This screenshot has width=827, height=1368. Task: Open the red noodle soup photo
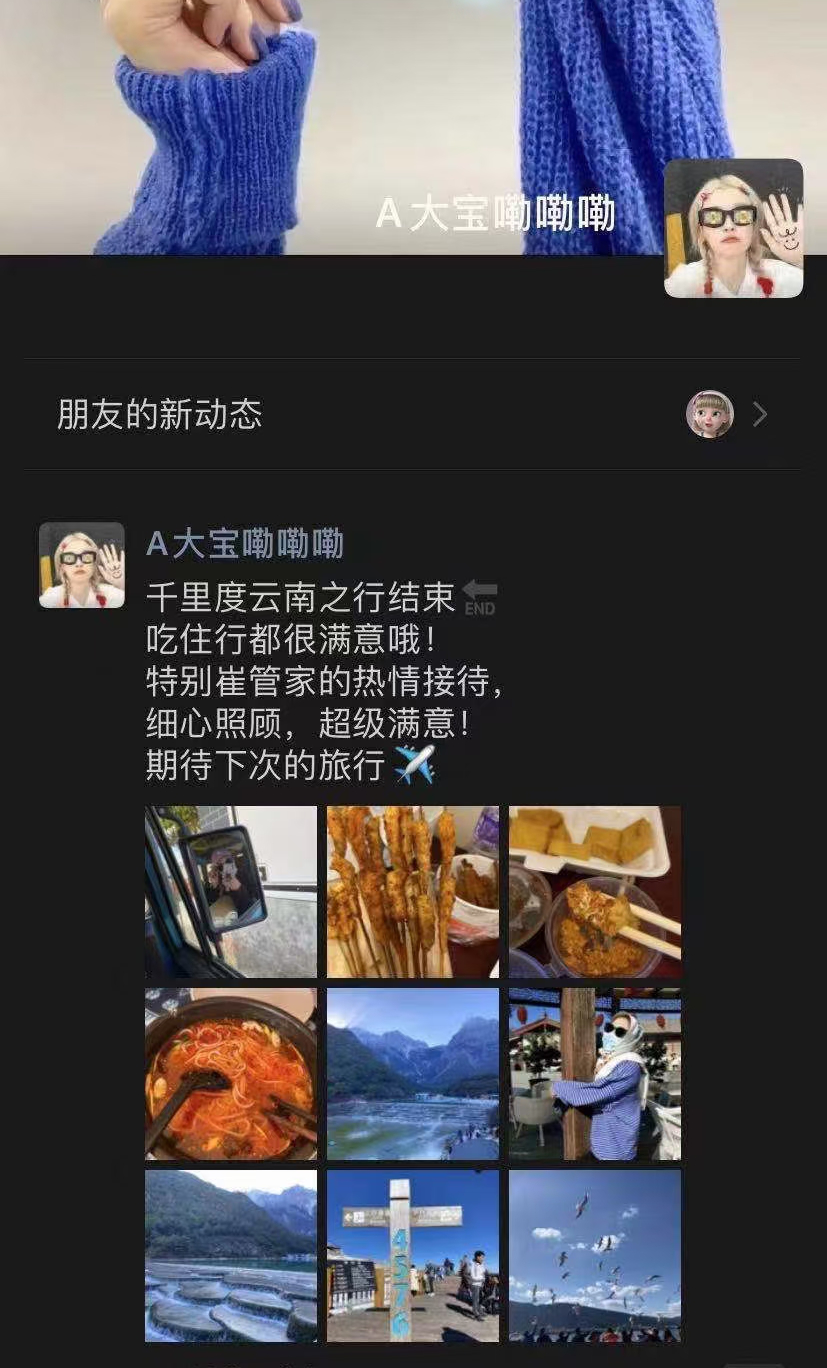click(231, 1074)
